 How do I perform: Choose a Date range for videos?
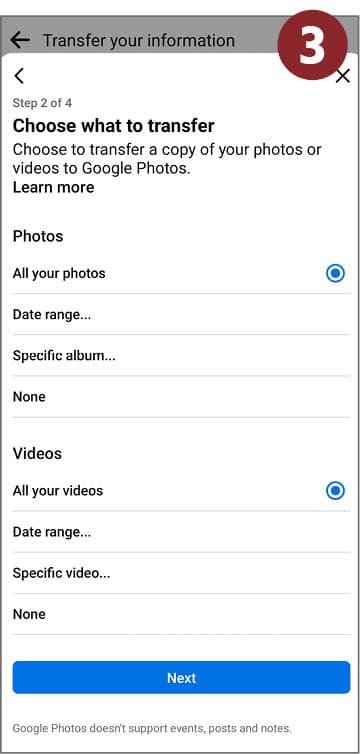pos(181,532)
